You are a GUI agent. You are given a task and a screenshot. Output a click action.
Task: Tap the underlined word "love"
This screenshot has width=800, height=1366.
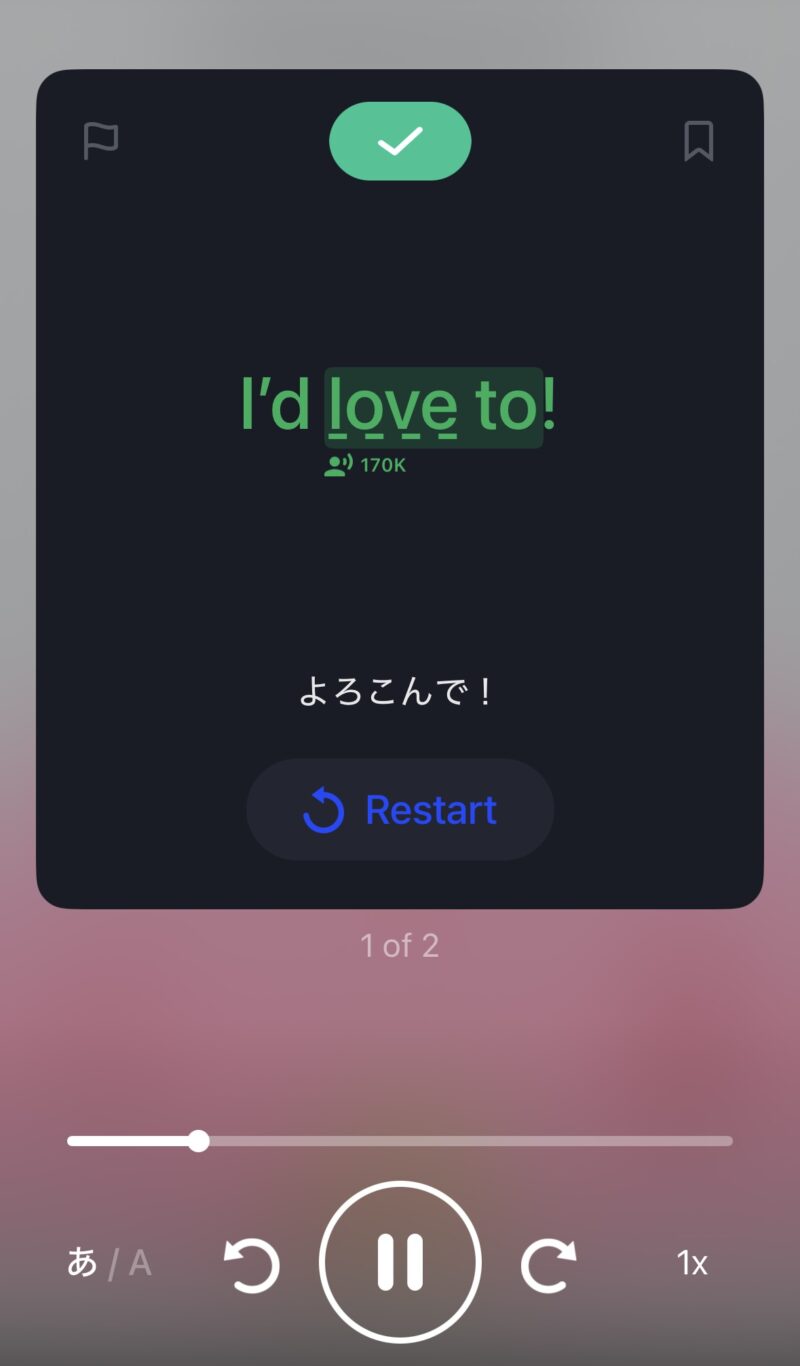[x=393, y=406]
